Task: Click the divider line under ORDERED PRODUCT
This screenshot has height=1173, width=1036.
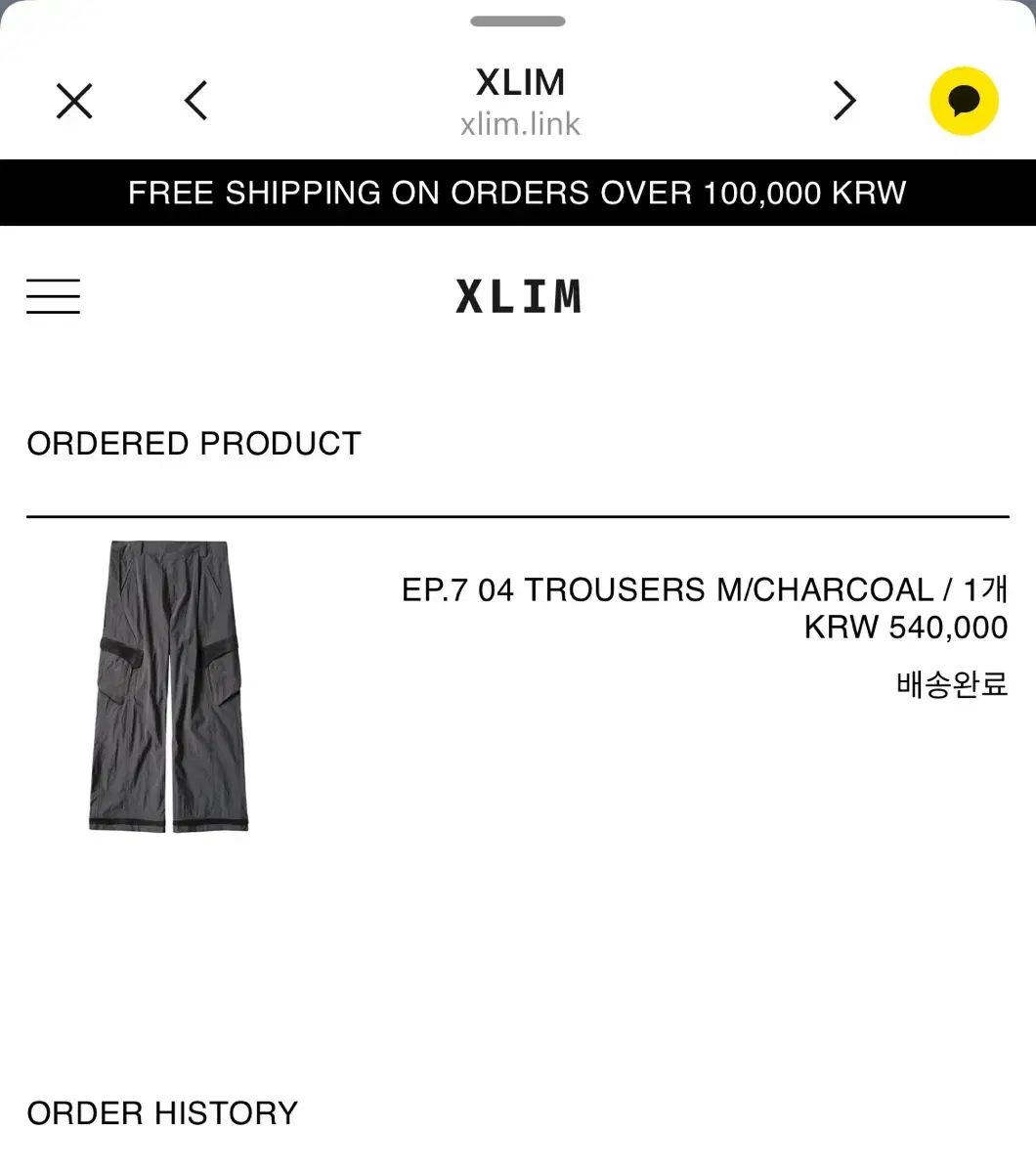Action: point(518,512)
